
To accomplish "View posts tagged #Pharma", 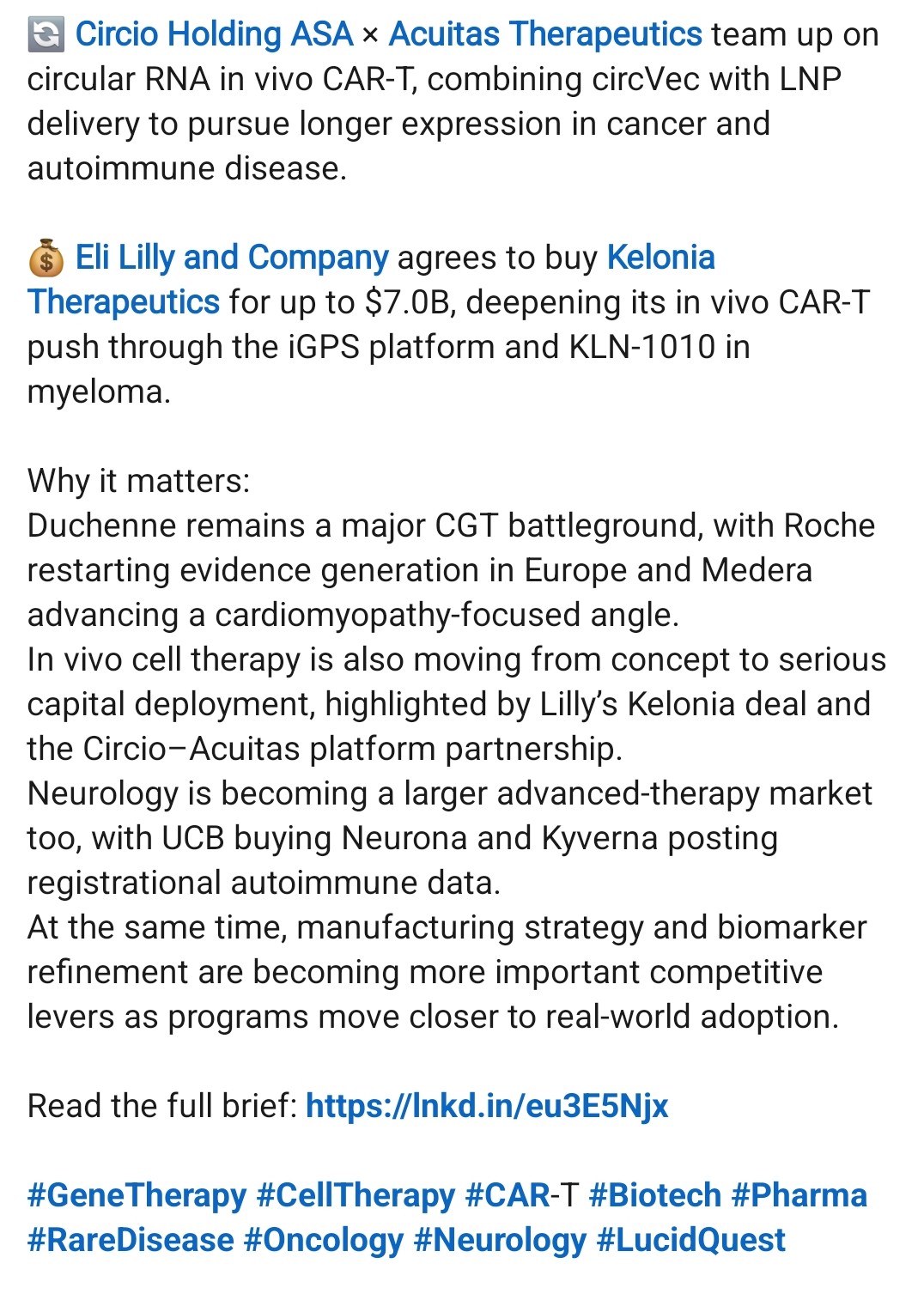I will point(799,1196).
